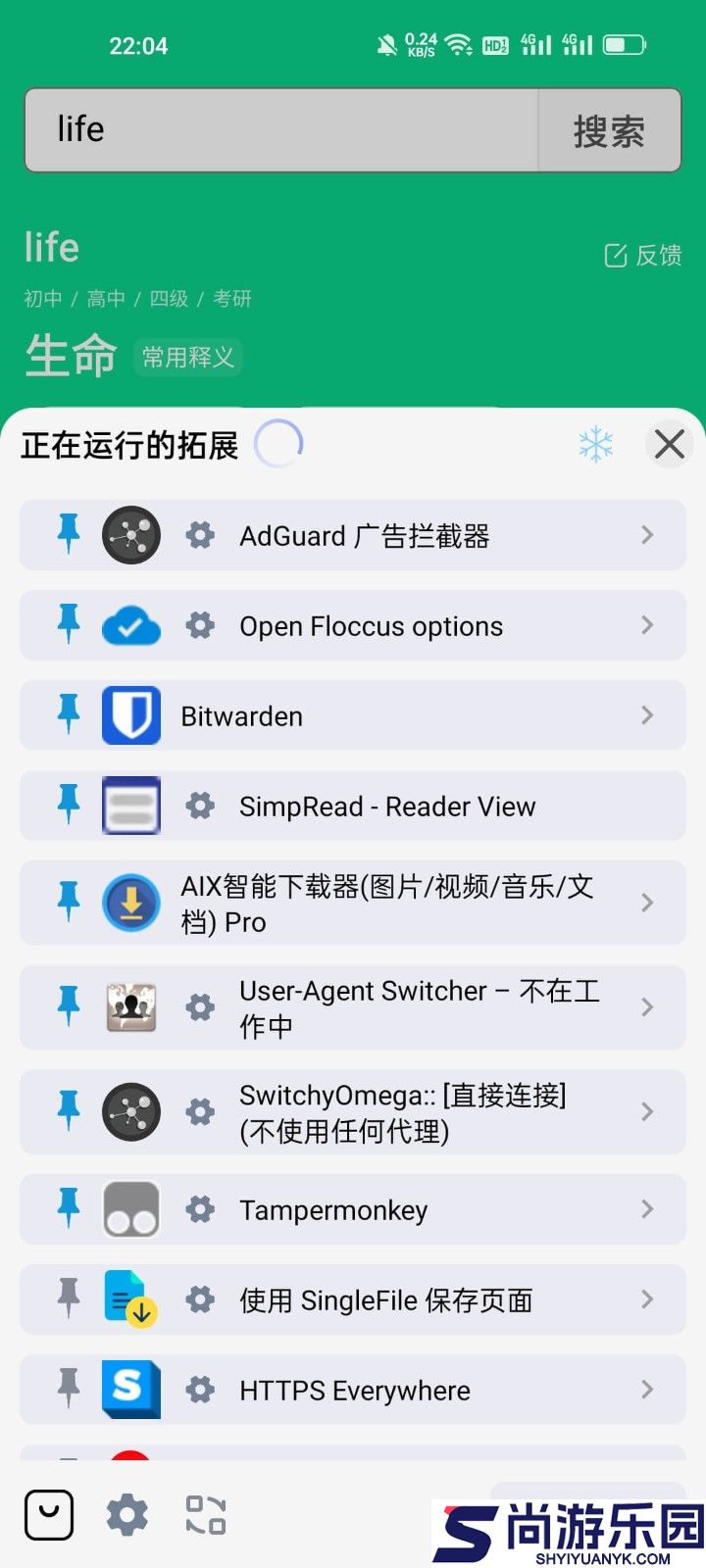Image resolution: width=706 pixels, height=1568 pixels.
Task: Select the Tampermonkey icon
Action: tap(131, 1209)
